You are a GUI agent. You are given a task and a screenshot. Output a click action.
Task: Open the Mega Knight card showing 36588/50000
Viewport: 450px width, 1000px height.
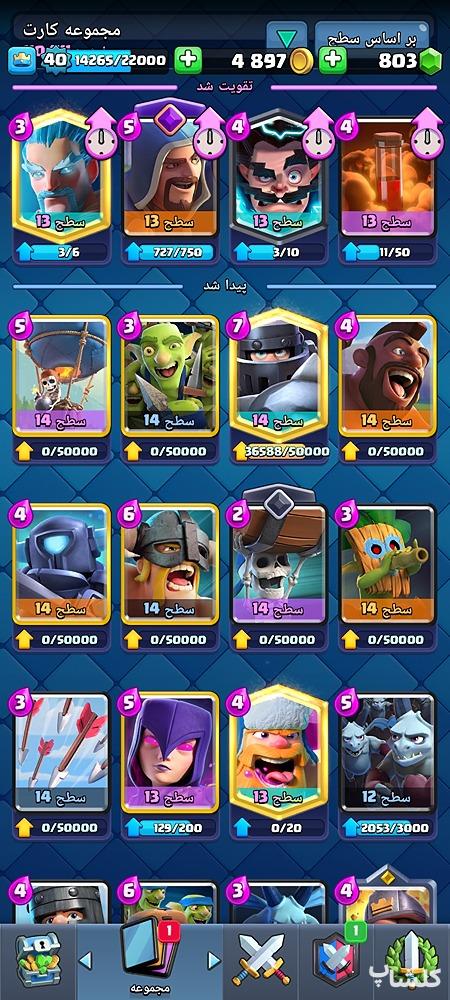(279, 387)
